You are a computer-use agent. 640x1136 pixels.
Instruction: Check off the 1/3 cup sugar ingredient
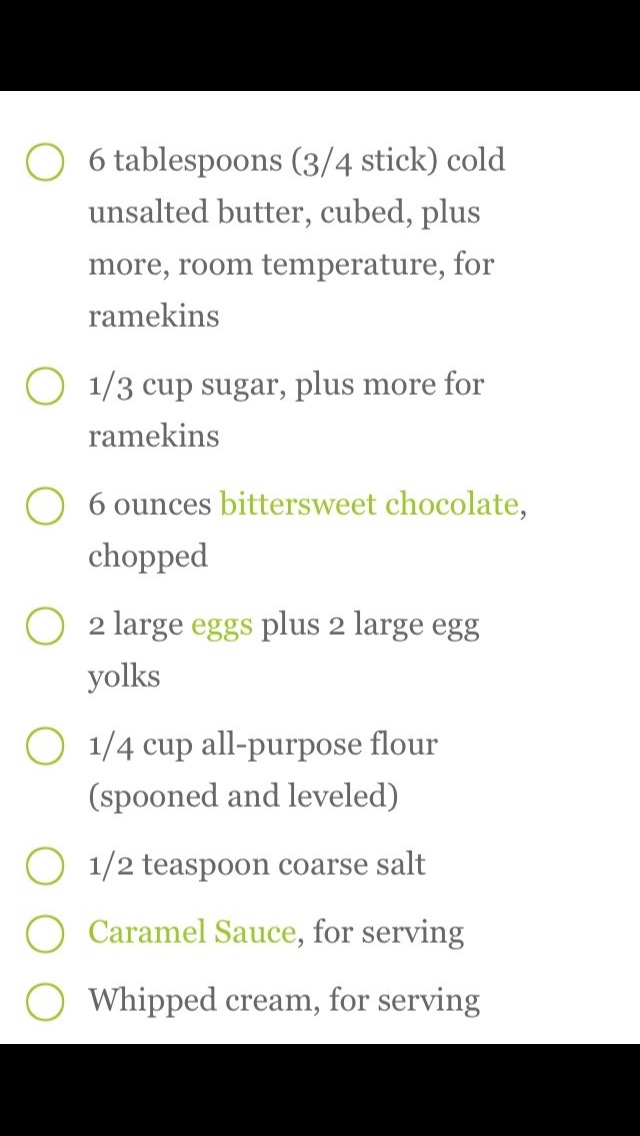45,387
